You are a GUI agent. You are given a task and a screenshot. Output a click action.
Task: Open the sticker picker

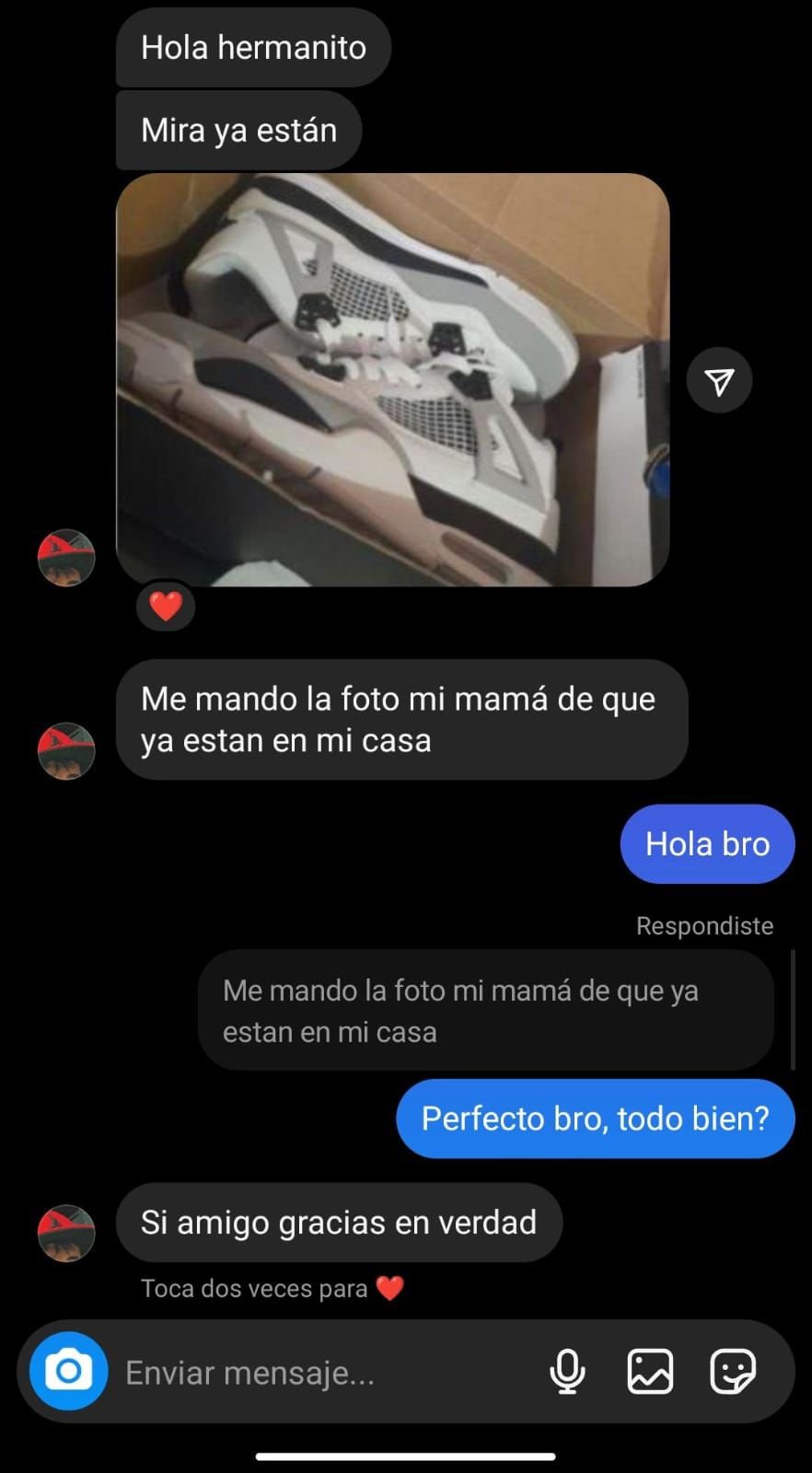tap(733, 1372)
